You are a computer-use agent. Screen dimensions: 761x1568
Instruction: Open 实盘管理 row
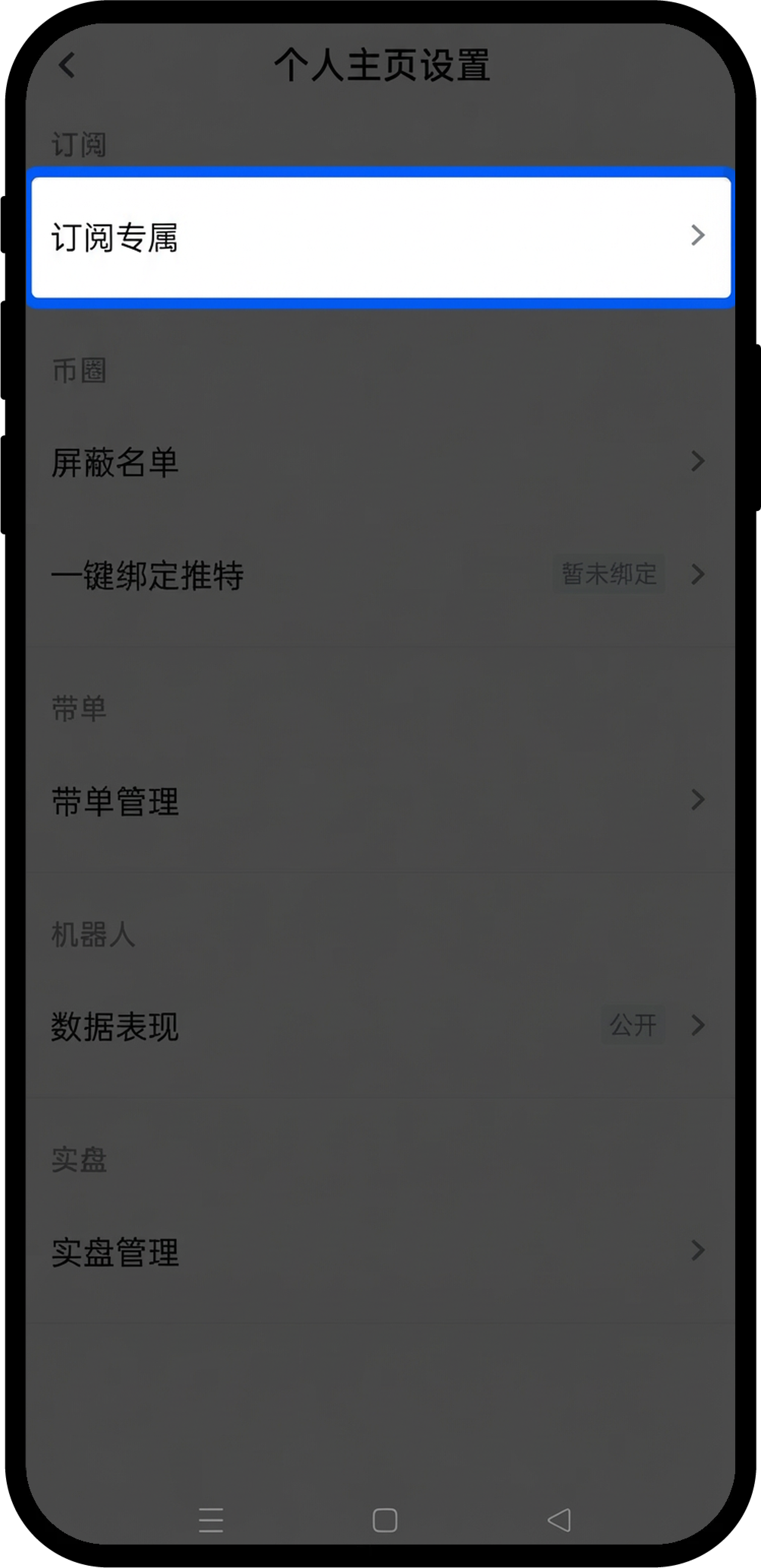click(380, 1251)
